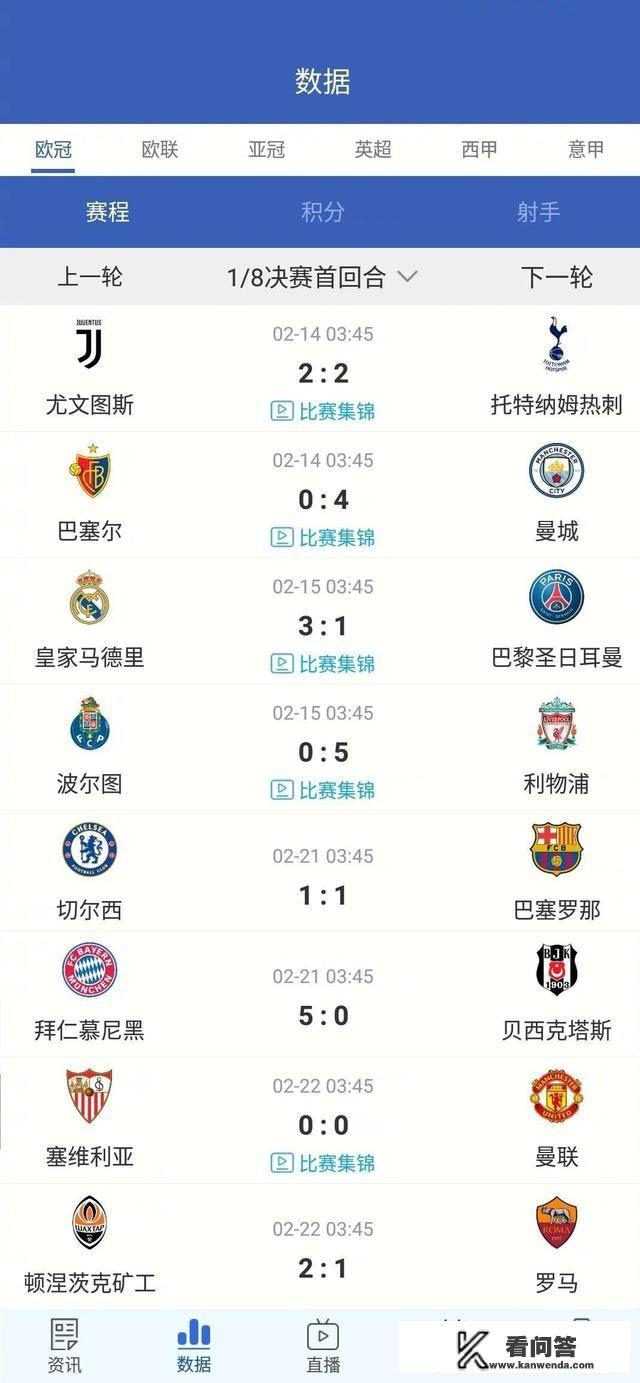This screenshot has height=1383, width=640.
Task: Show the 积分 standings tab
Action: [x=322, y=212]
